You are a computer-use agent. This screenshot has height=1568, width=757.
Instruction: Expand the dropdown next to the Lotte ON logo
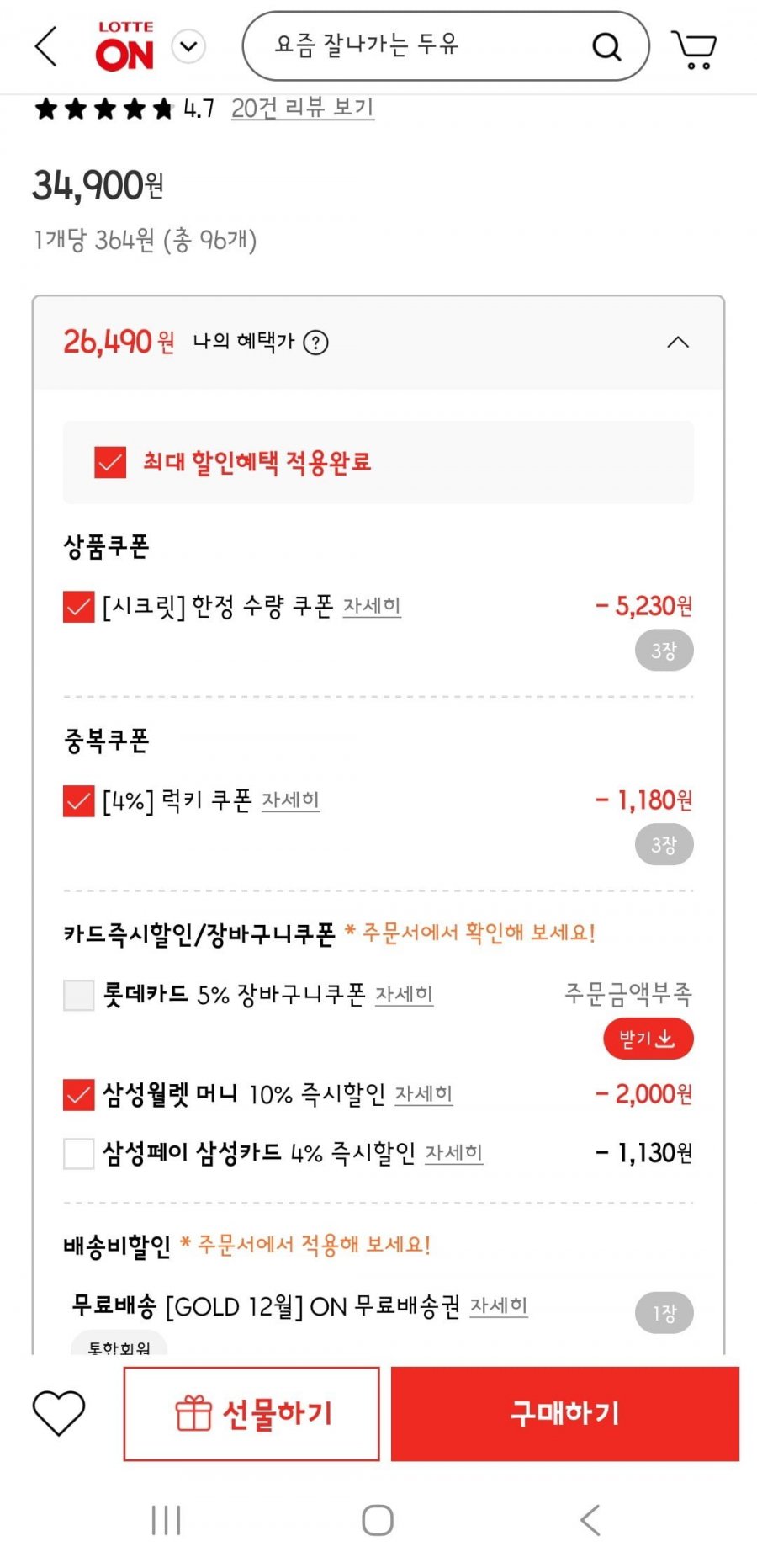point(188,46)
